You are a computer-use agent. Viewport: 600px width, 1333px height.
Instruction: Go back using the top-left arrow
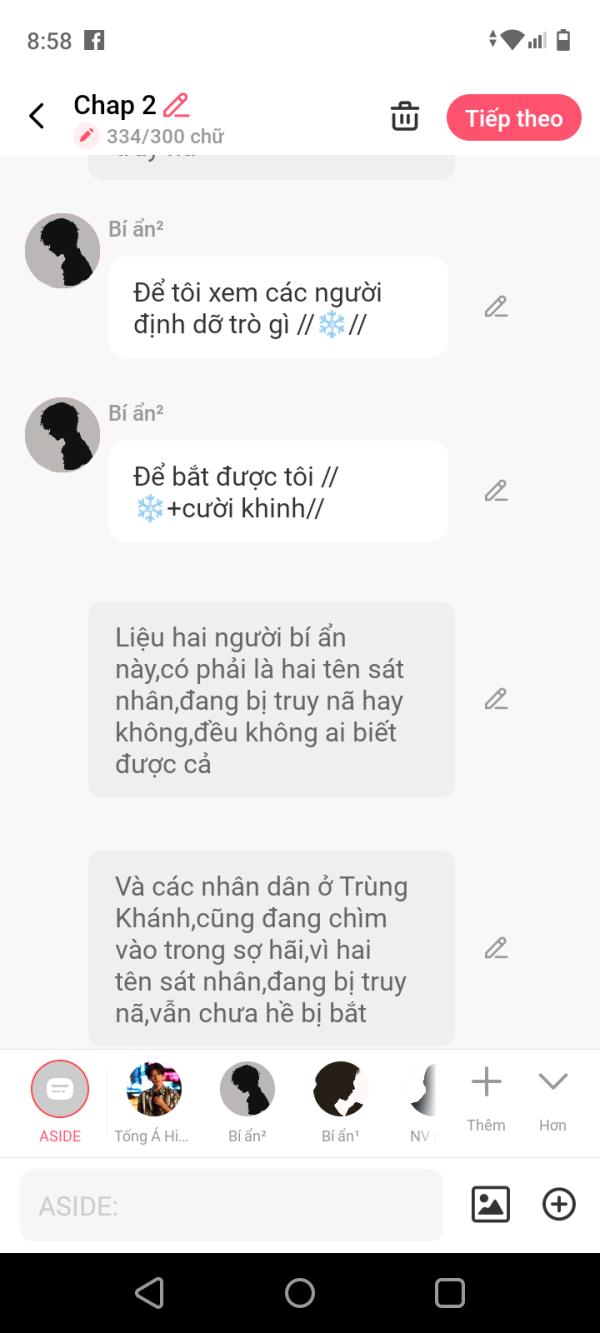point(37,116)
